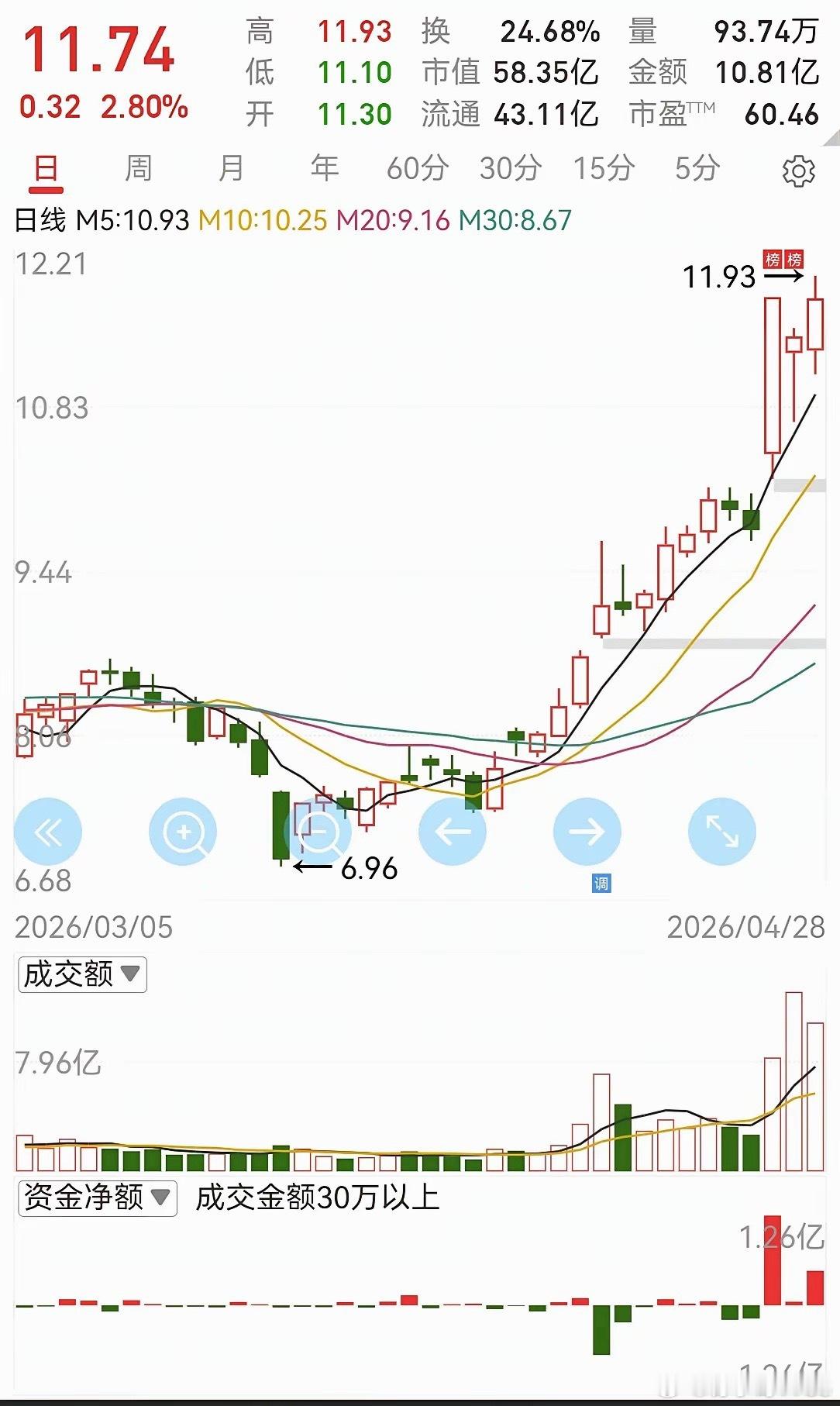This screenshot has height=1406, width=840.
Task: Zoom in on the candlestick chart
Action: pyautogui.click(x=183, y=832)
